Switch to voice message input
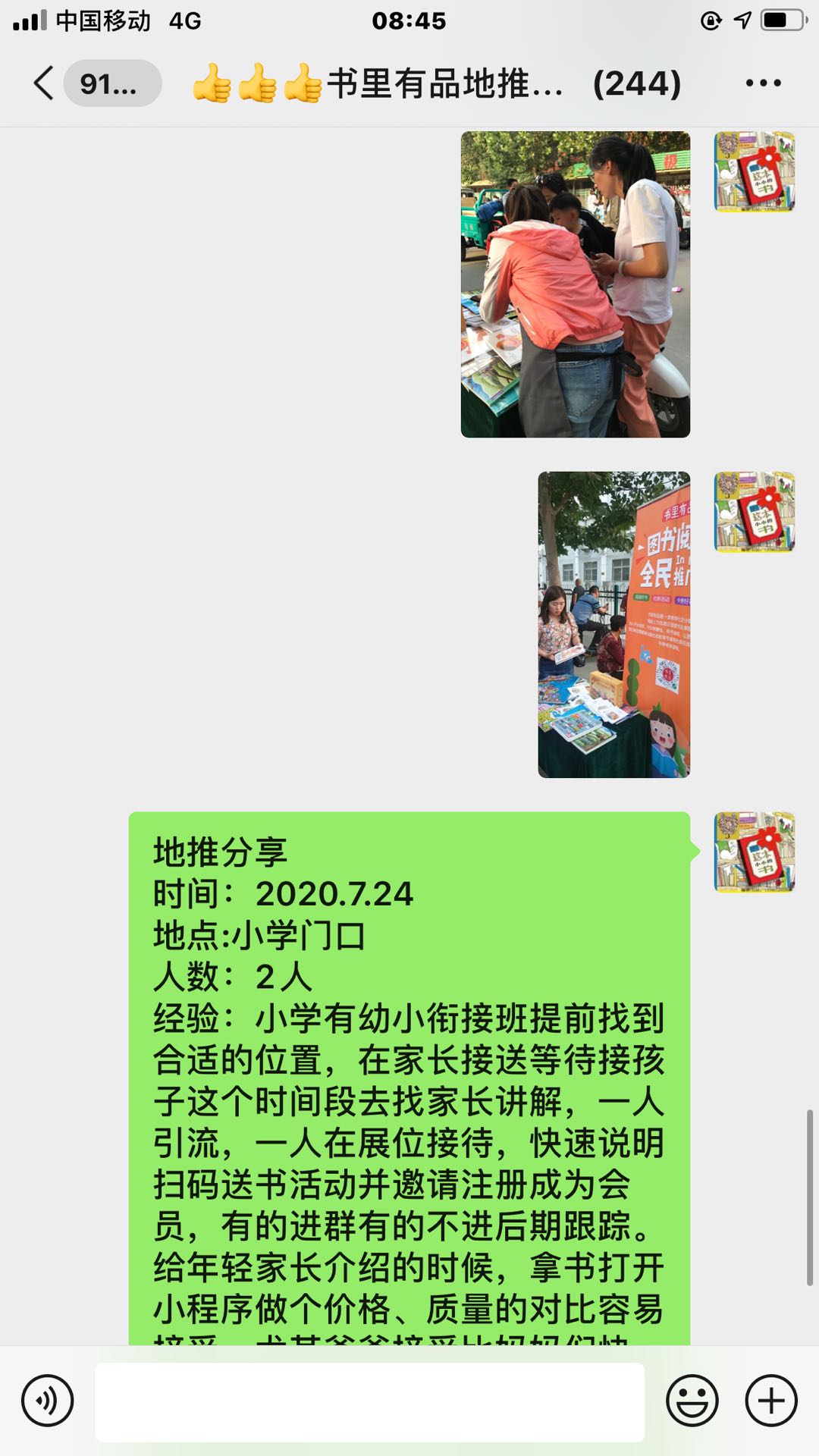 [48, 1401]
